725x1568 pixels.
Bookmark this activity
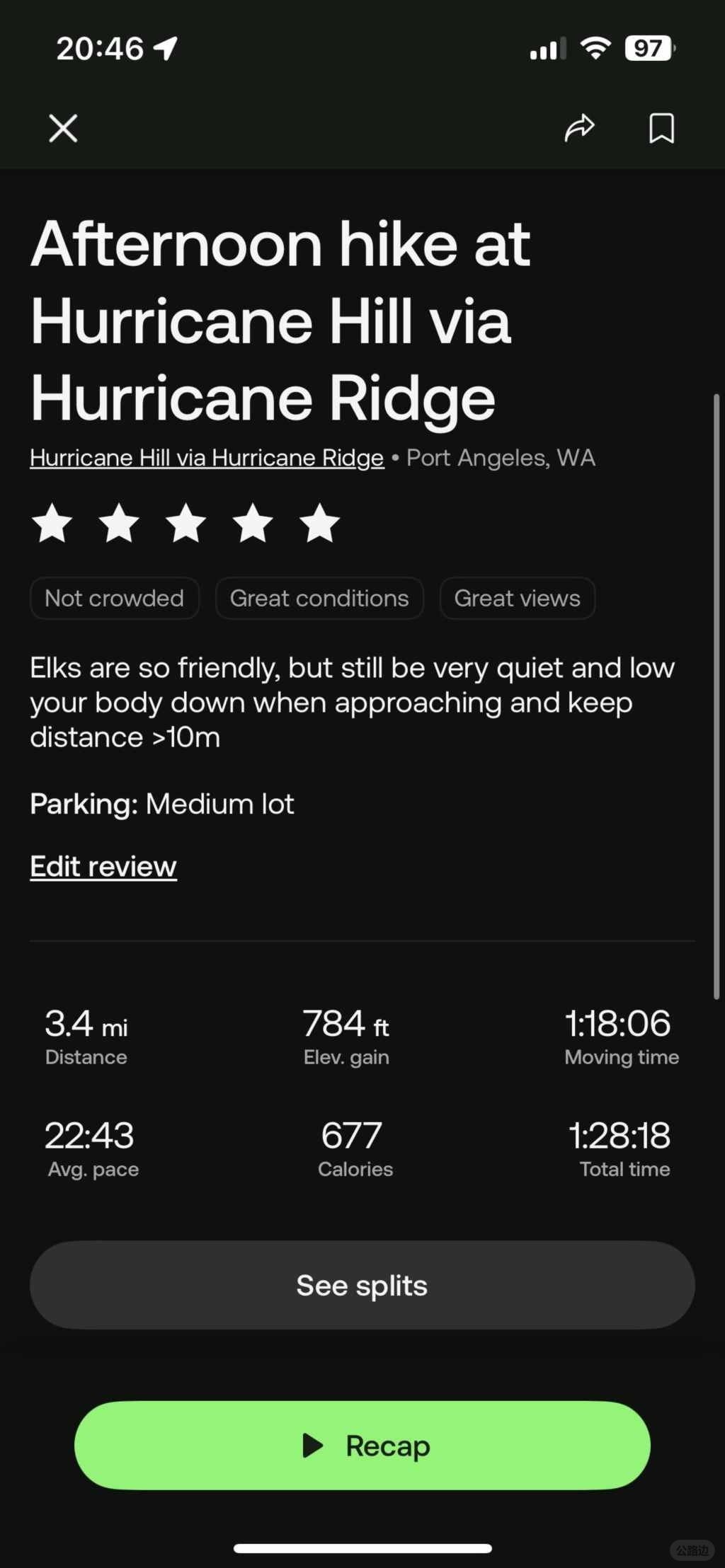point(661,128)
